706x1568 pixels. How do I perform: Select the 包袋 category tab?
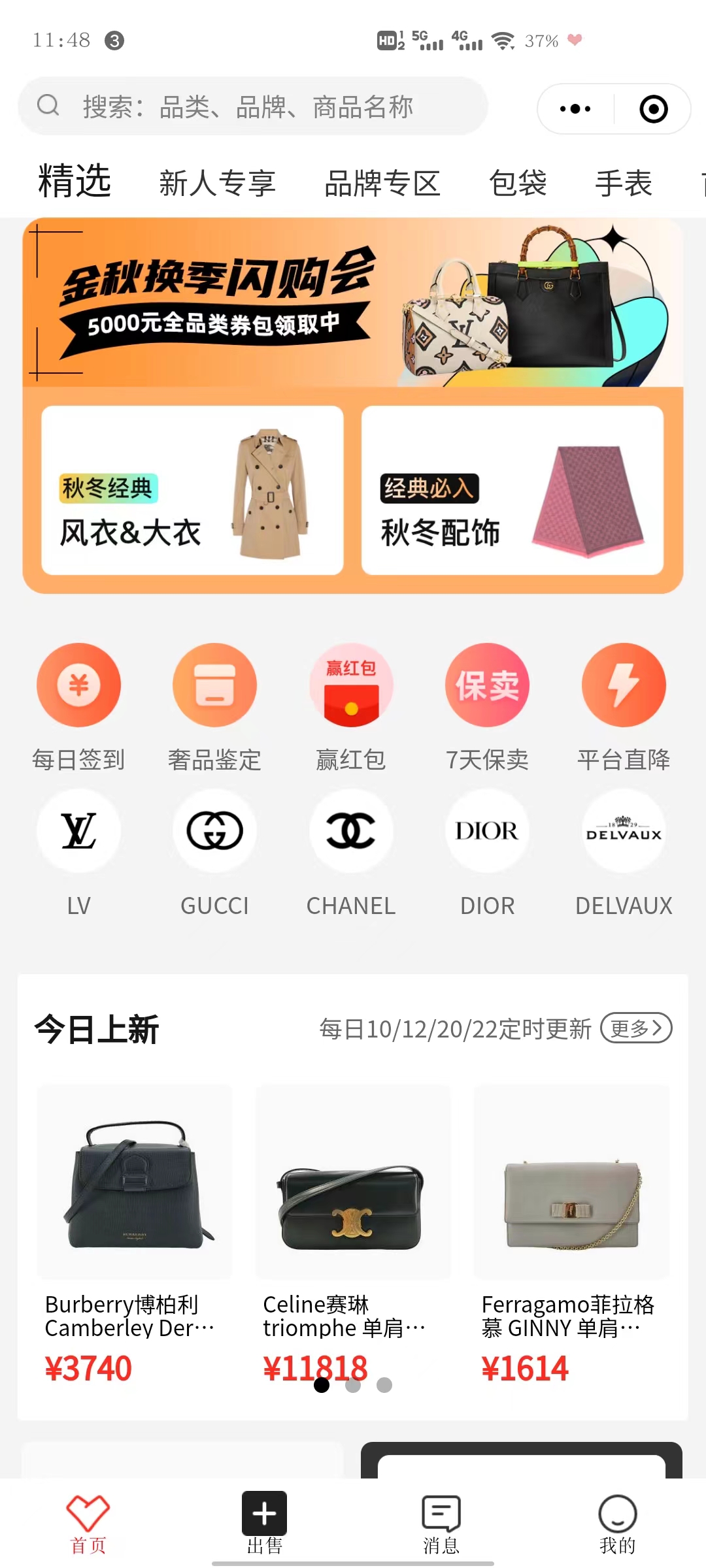(x=518, y=183)
